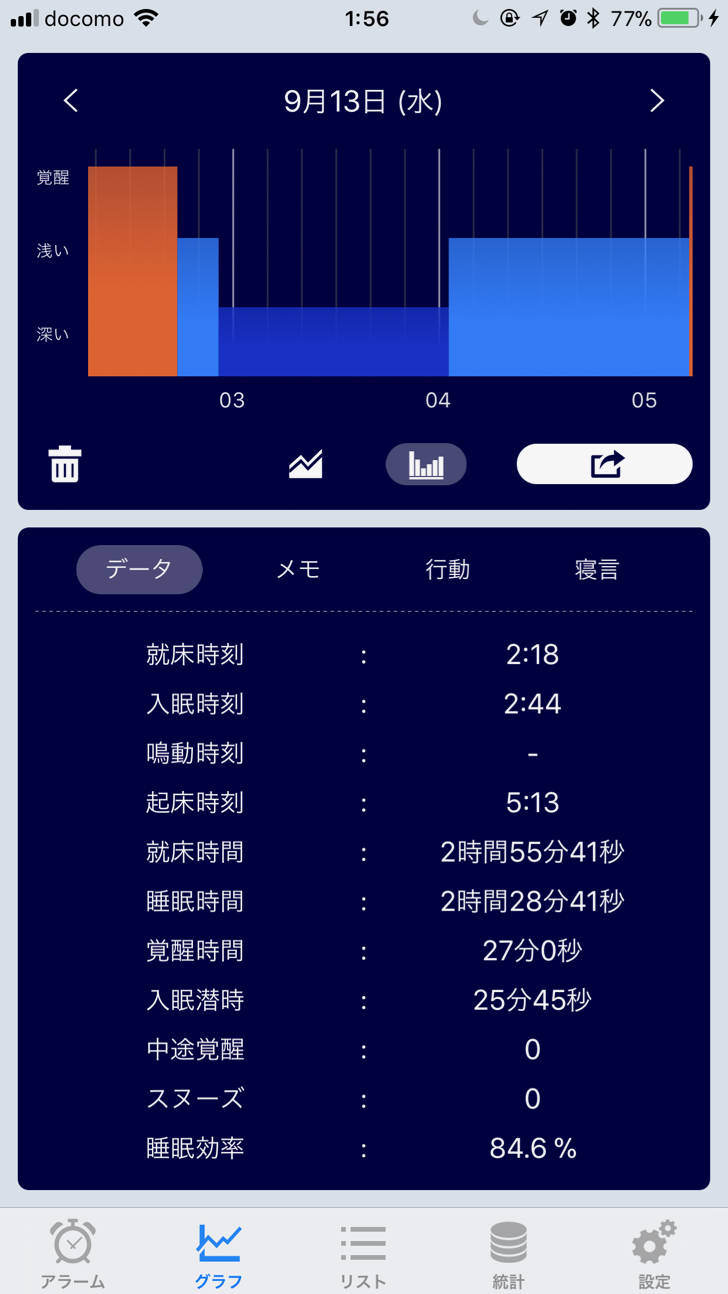This screenshot has height=1294, width=728.
Task: Select the bar chart view
Action: (426, 465)
